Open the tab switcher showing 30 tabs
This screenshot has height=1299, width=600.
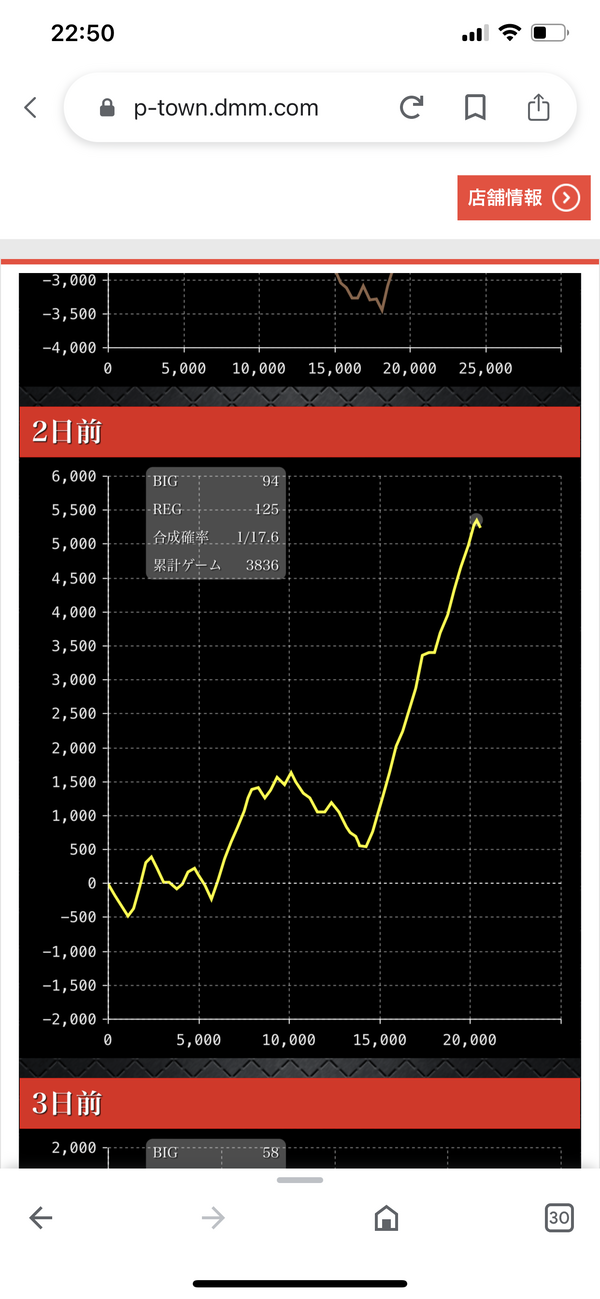click(x=559, y=1217)
